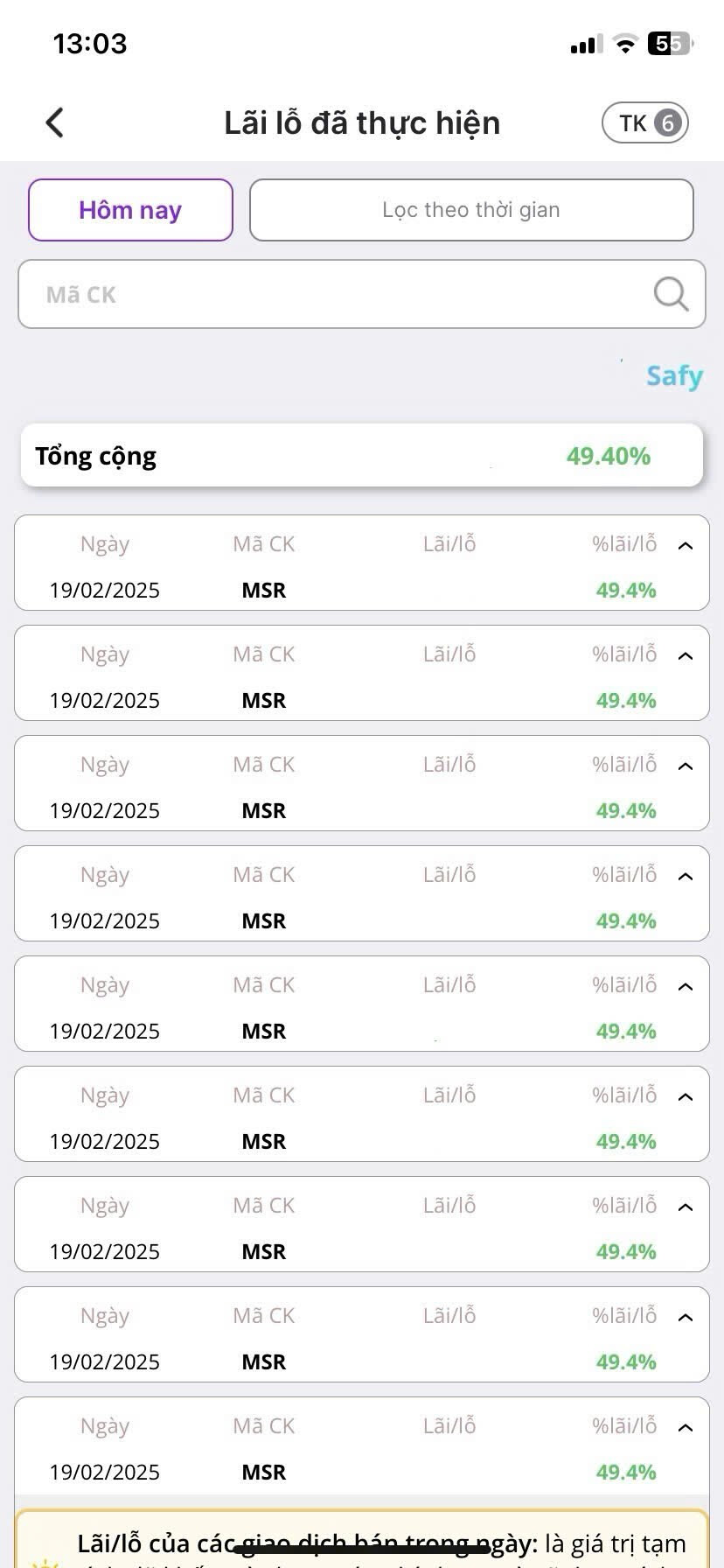Open the TK 6 account selector

click(x=645, y=122)
